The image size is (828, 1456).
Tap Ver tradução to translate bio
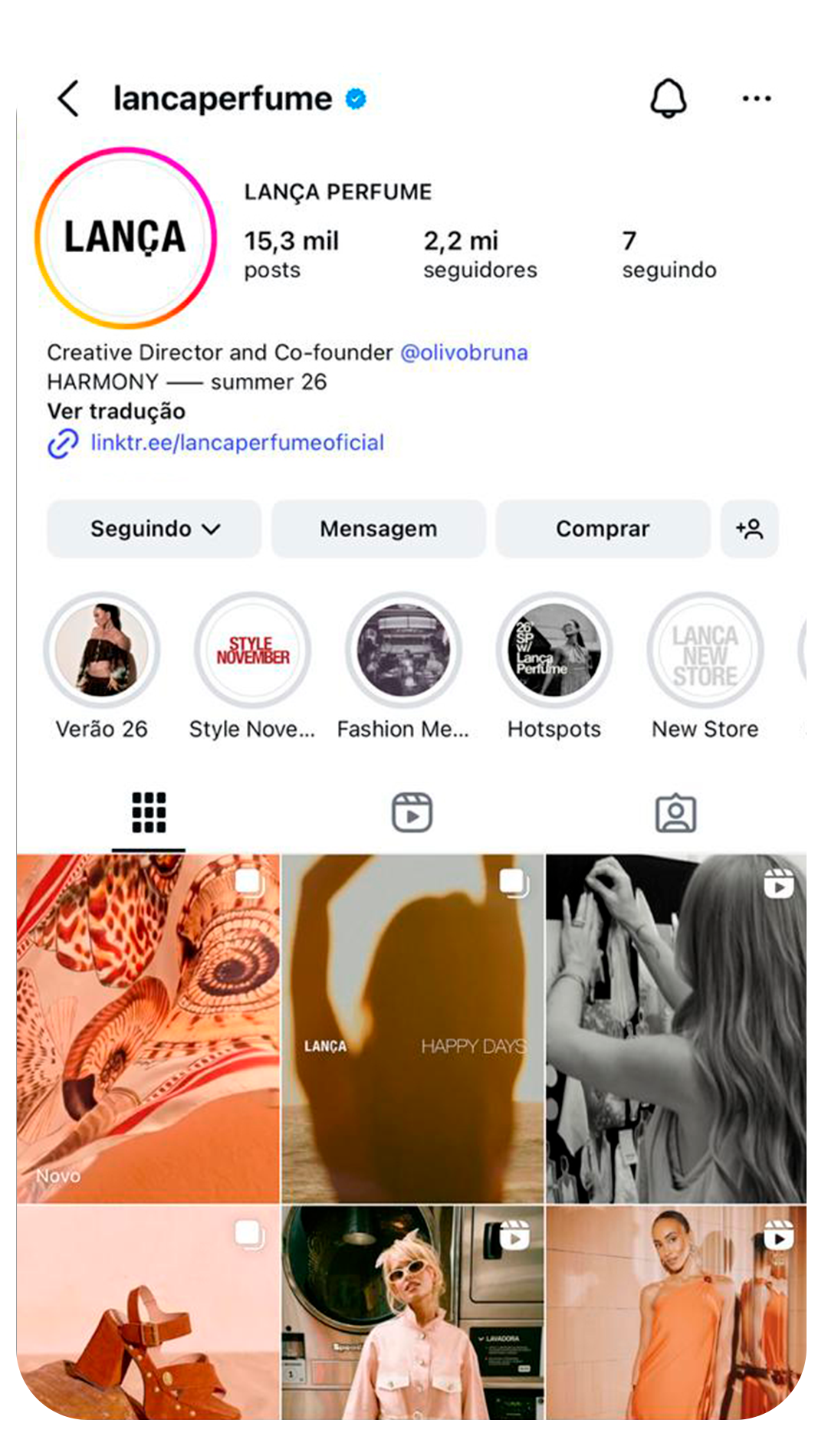point(116,412)
